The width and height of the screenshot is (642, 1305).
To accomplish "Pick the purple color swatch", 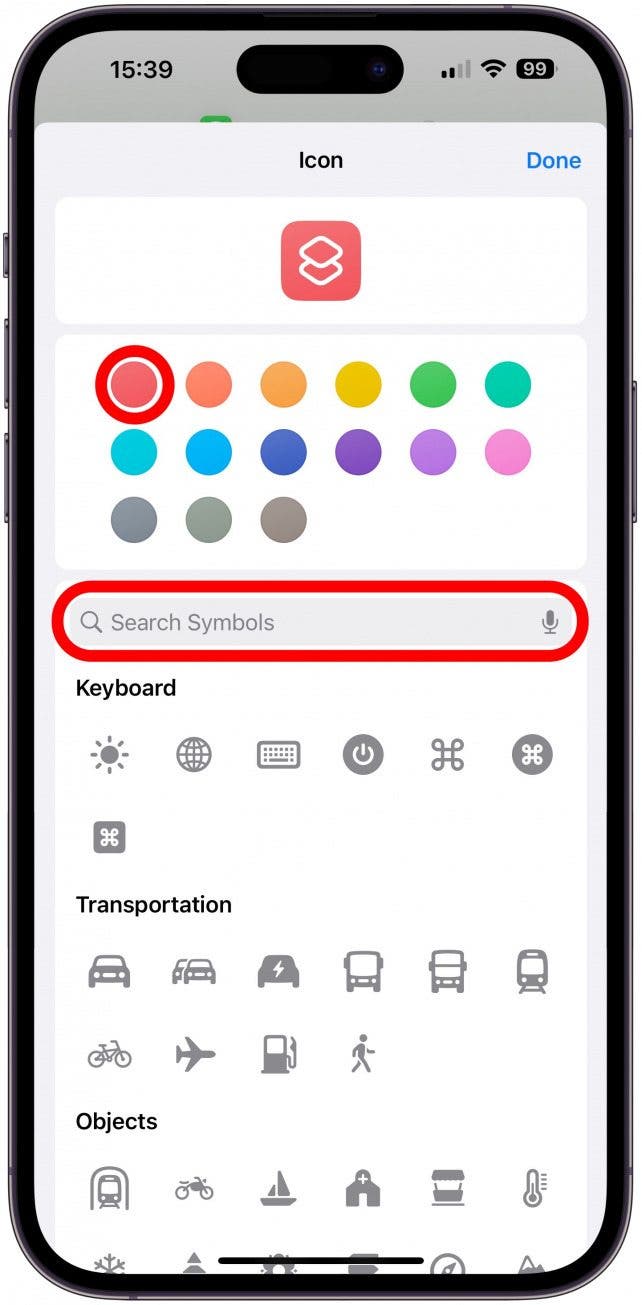I will 358,453.
